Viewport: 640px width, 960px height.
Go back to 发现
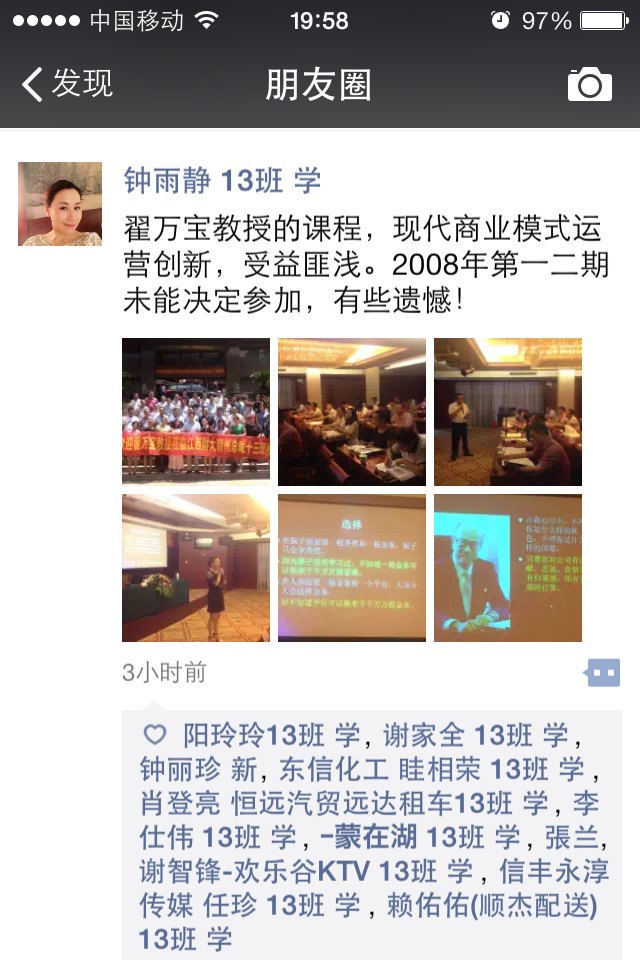click(68, 85)
